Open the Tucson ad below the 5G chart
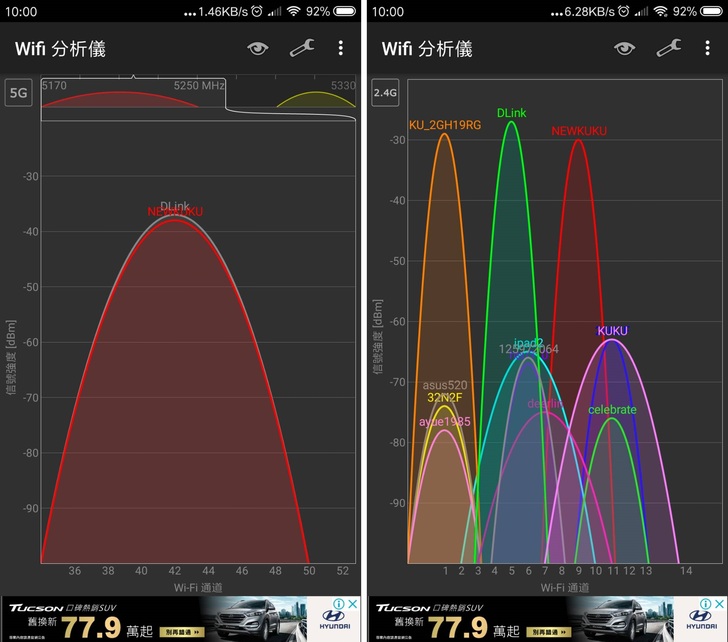Viewport: 728px width, 642px height. pyautogui.click(x=150, y=620)
